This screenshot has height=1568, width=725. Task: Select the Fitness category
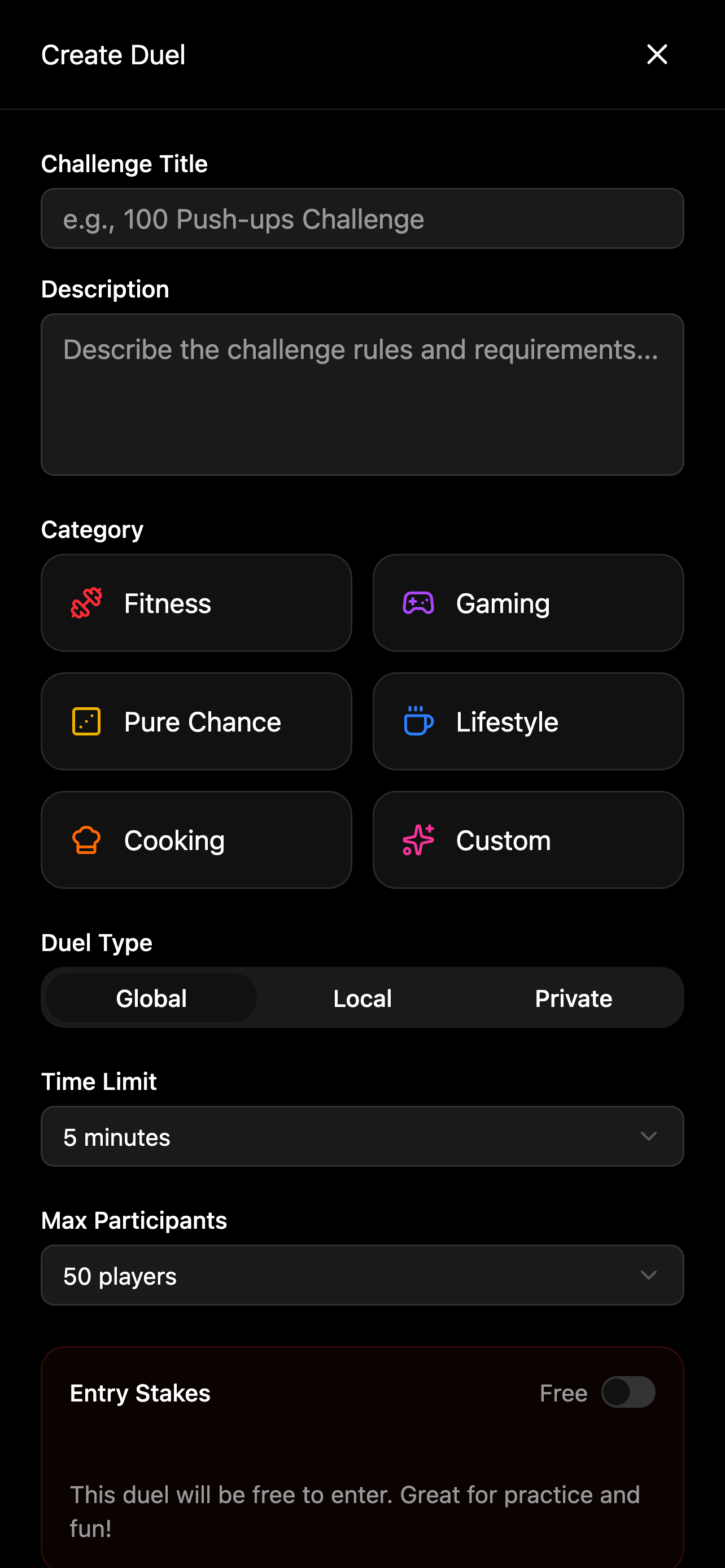(196, 603)
